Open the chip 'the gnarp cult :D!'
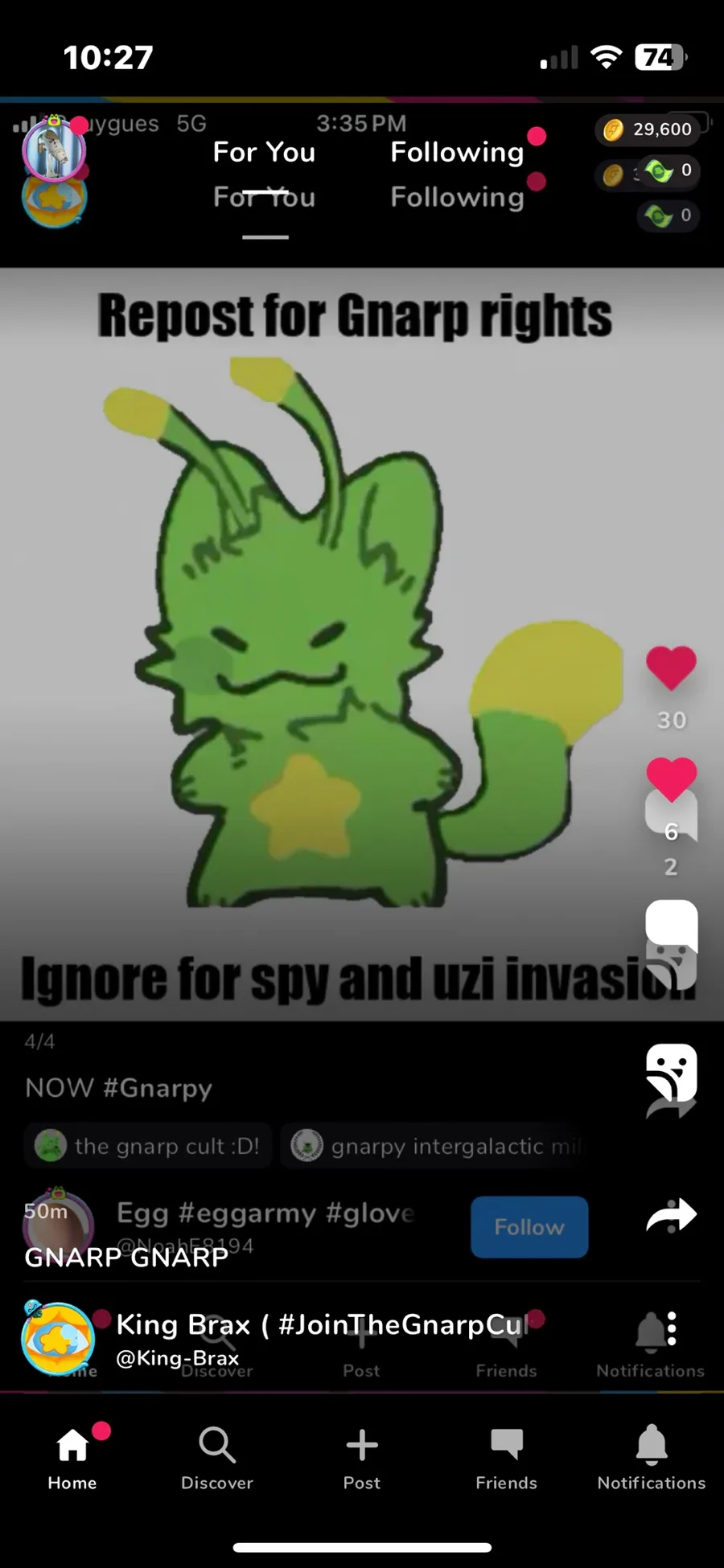 click(149, 1146)
